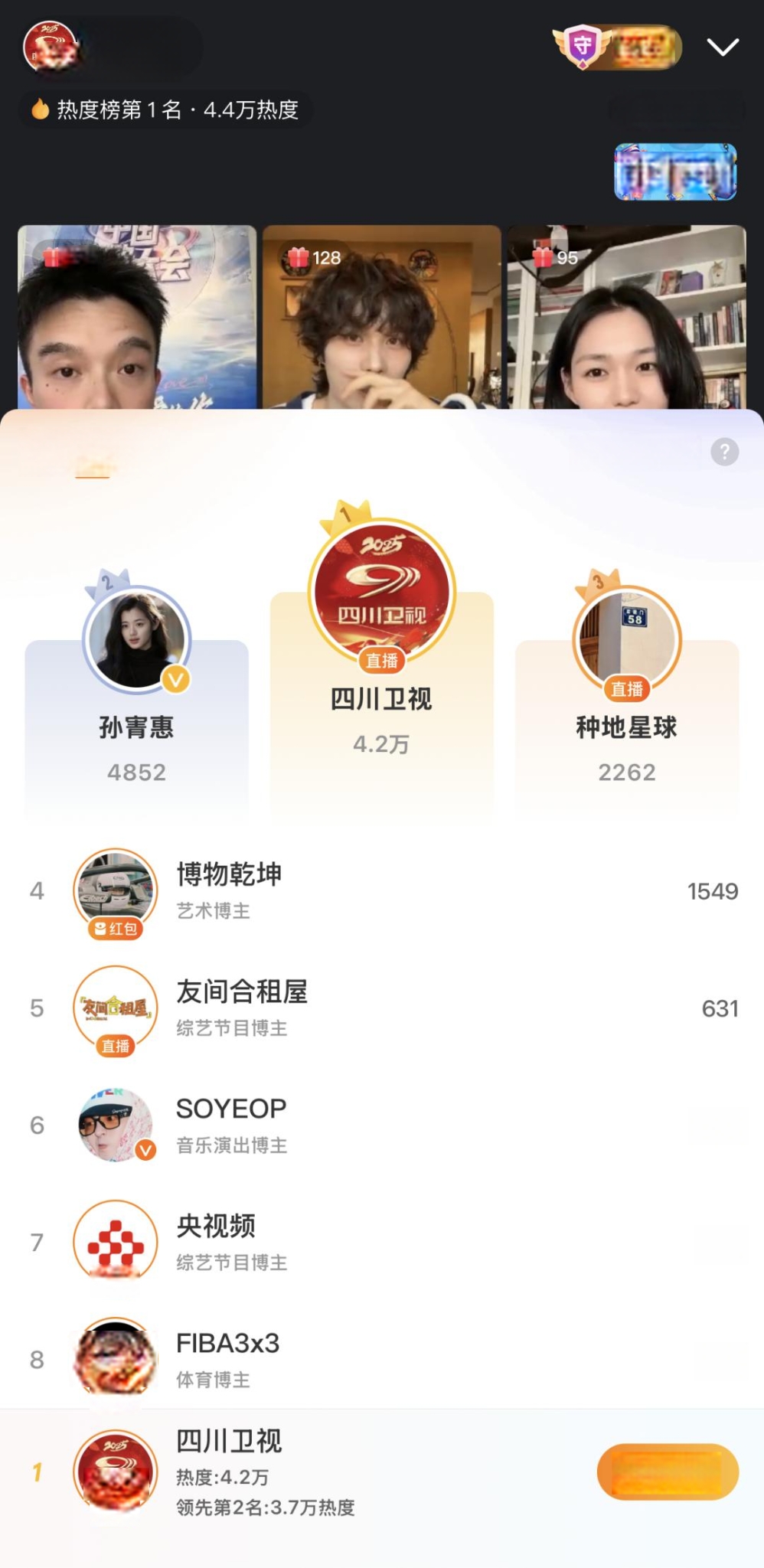The height and width of the screenshot is (1568, 764).
Task: Open the 央视频 ranking row
Action: click(381, 1242)
